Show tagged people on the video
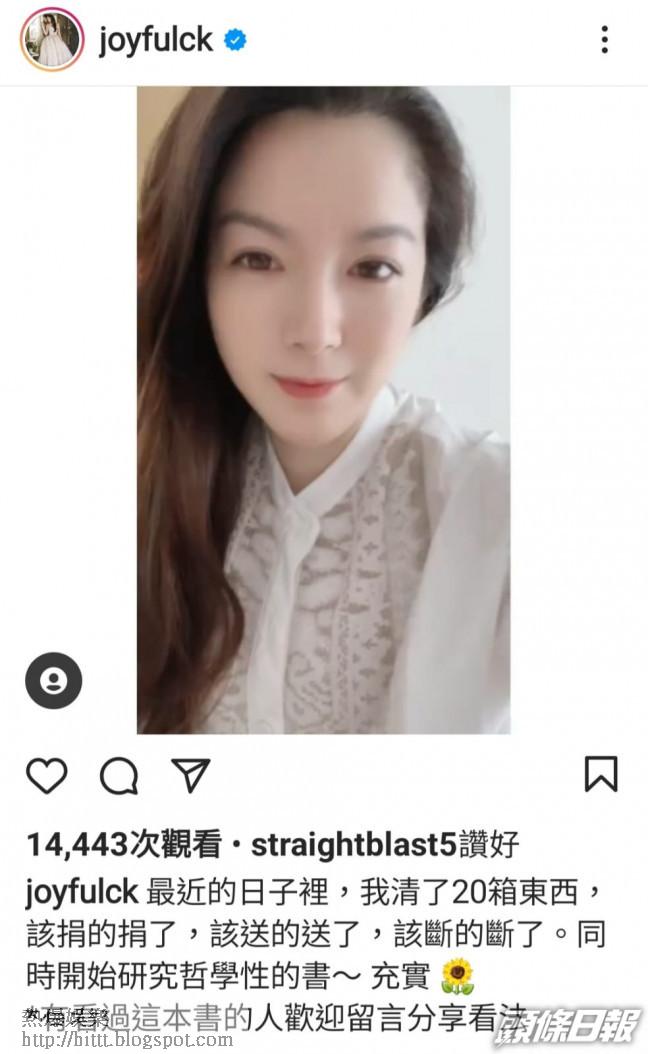Image resolution: width=648 pixels, height=1054 pixels. pos(54,681)
